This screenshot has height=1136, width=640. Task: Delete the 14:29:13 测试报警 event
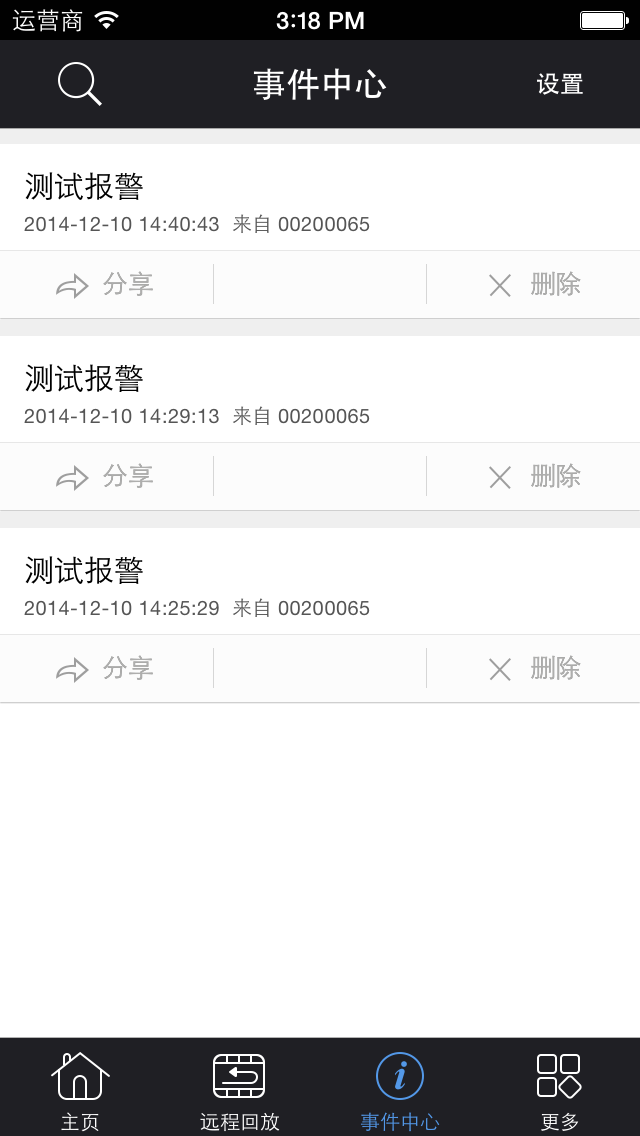[x=534, y=477]
